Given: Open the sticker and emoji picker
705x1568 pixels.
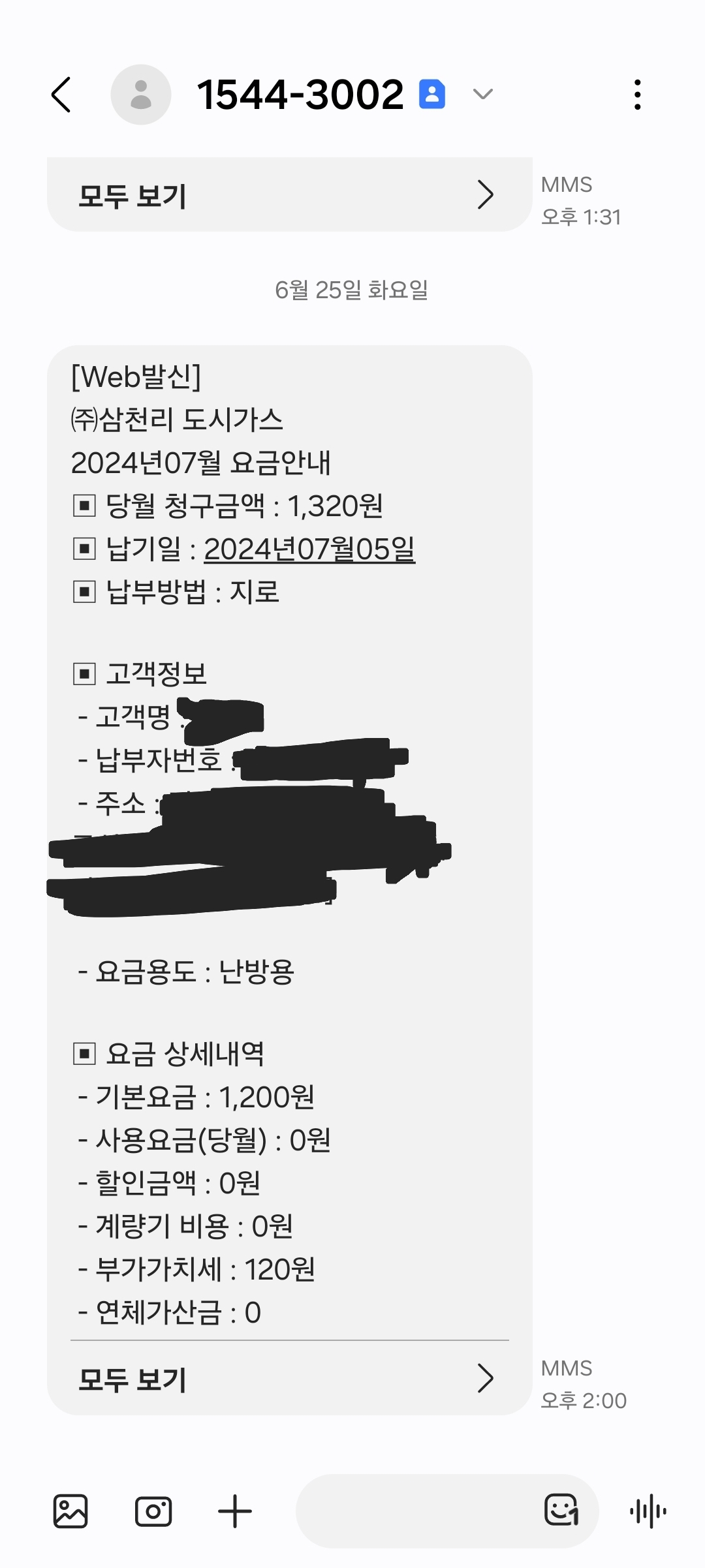Looking at the screenshot, I should point(561,1510).
